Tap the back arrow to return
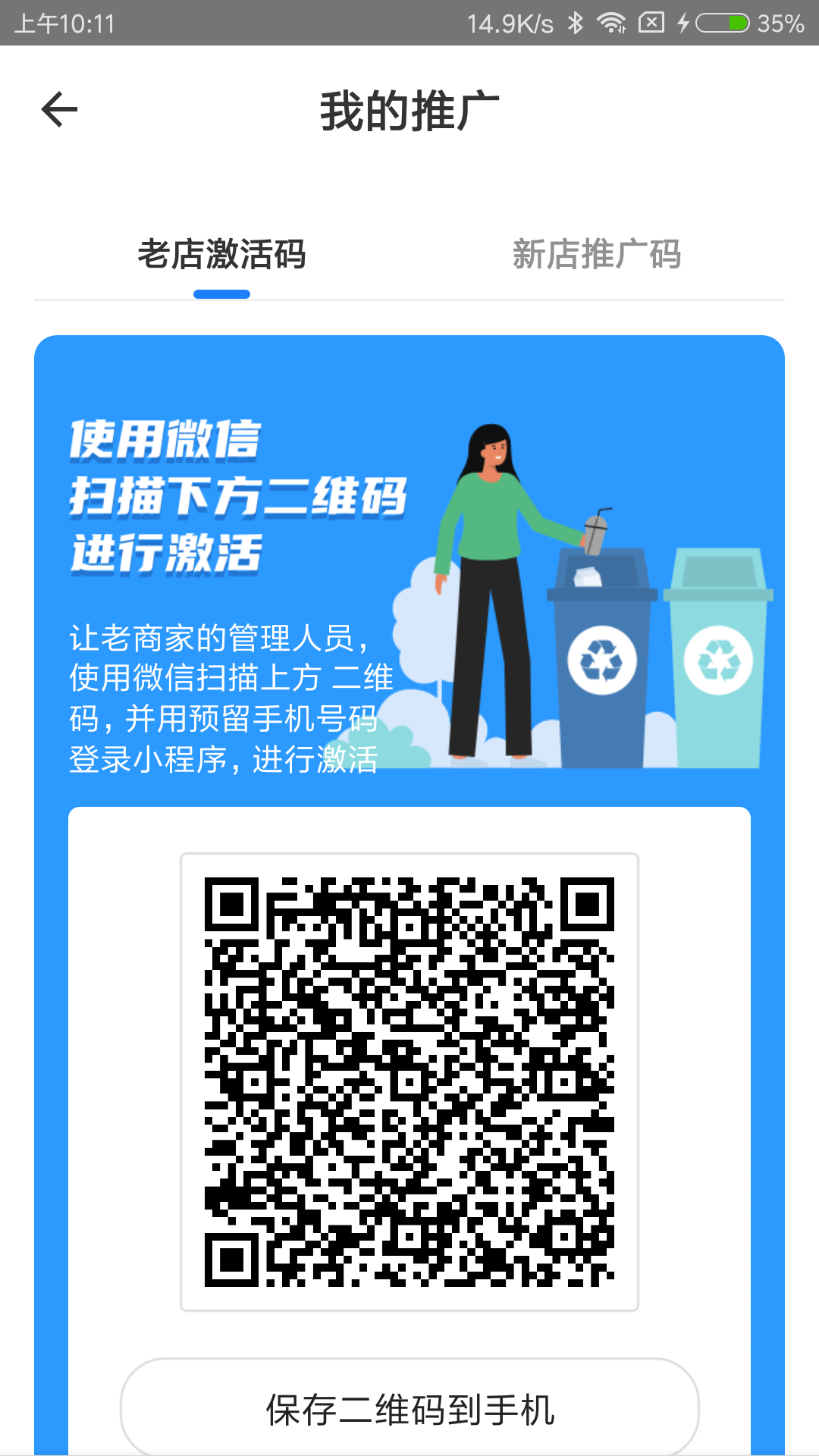 click(58, 109)
